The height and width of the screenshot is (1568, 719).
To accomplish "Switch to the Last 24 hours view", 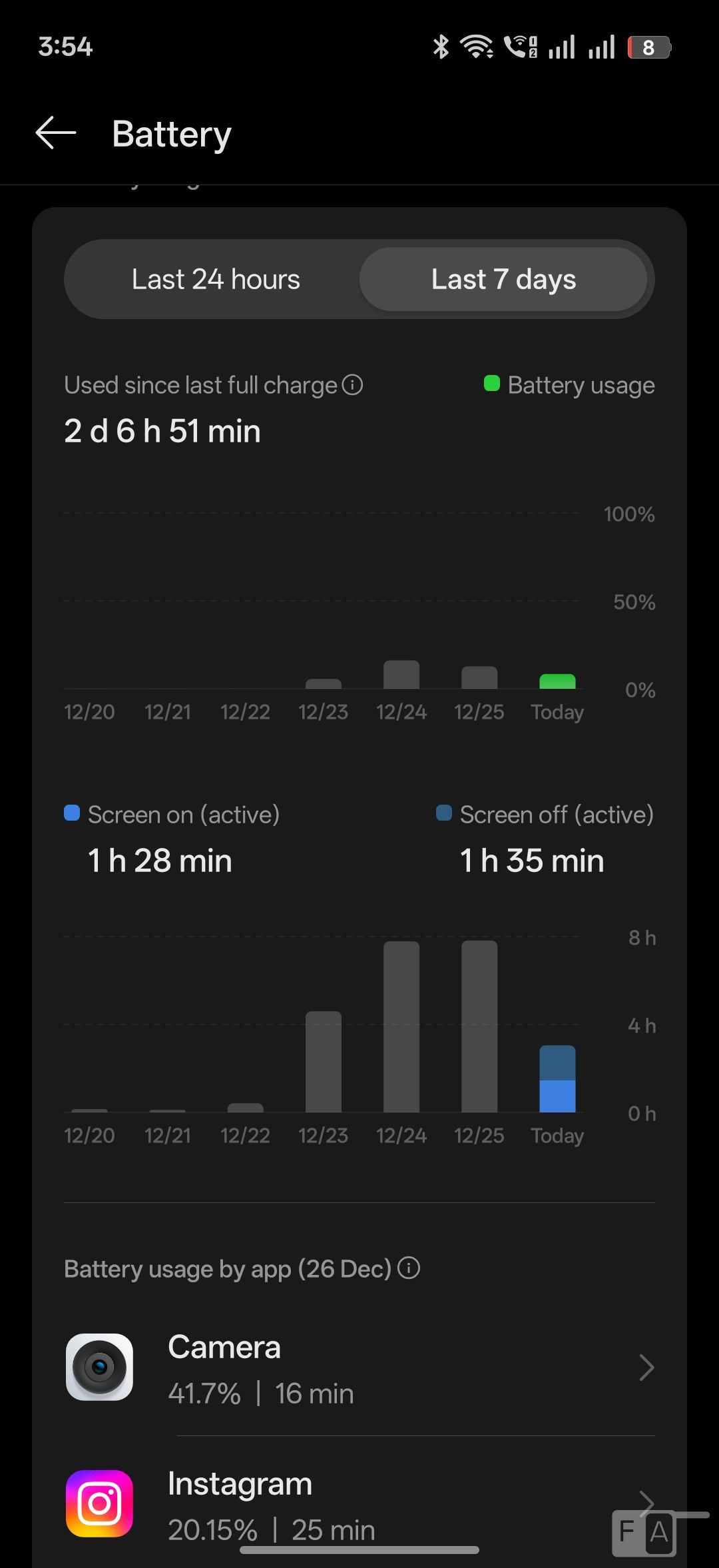I will pos(216,280).
